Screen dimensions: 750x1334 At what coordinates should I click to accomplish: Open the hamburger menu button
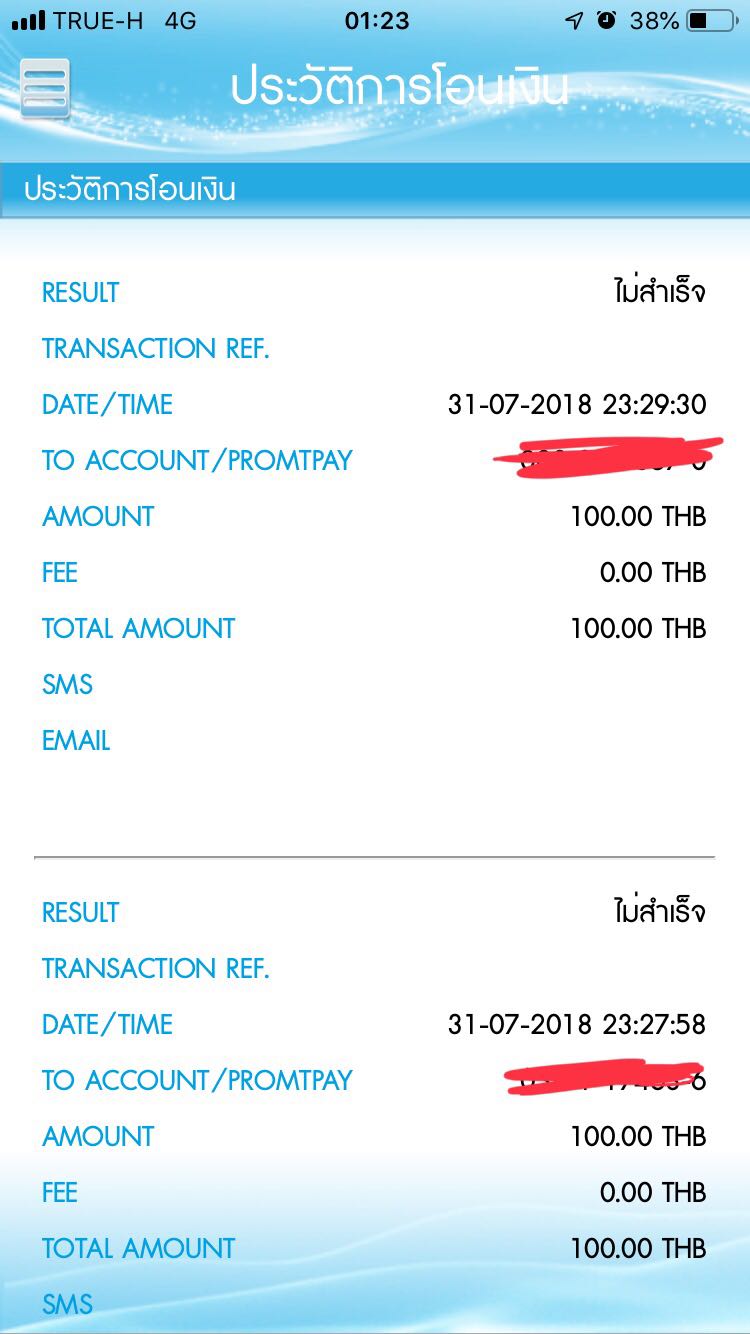click(45, 89)
